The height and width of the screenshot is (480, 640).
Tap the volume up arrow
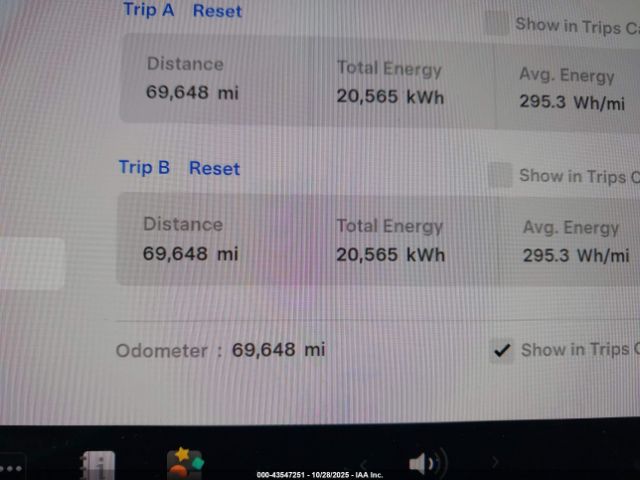(494, 462)
